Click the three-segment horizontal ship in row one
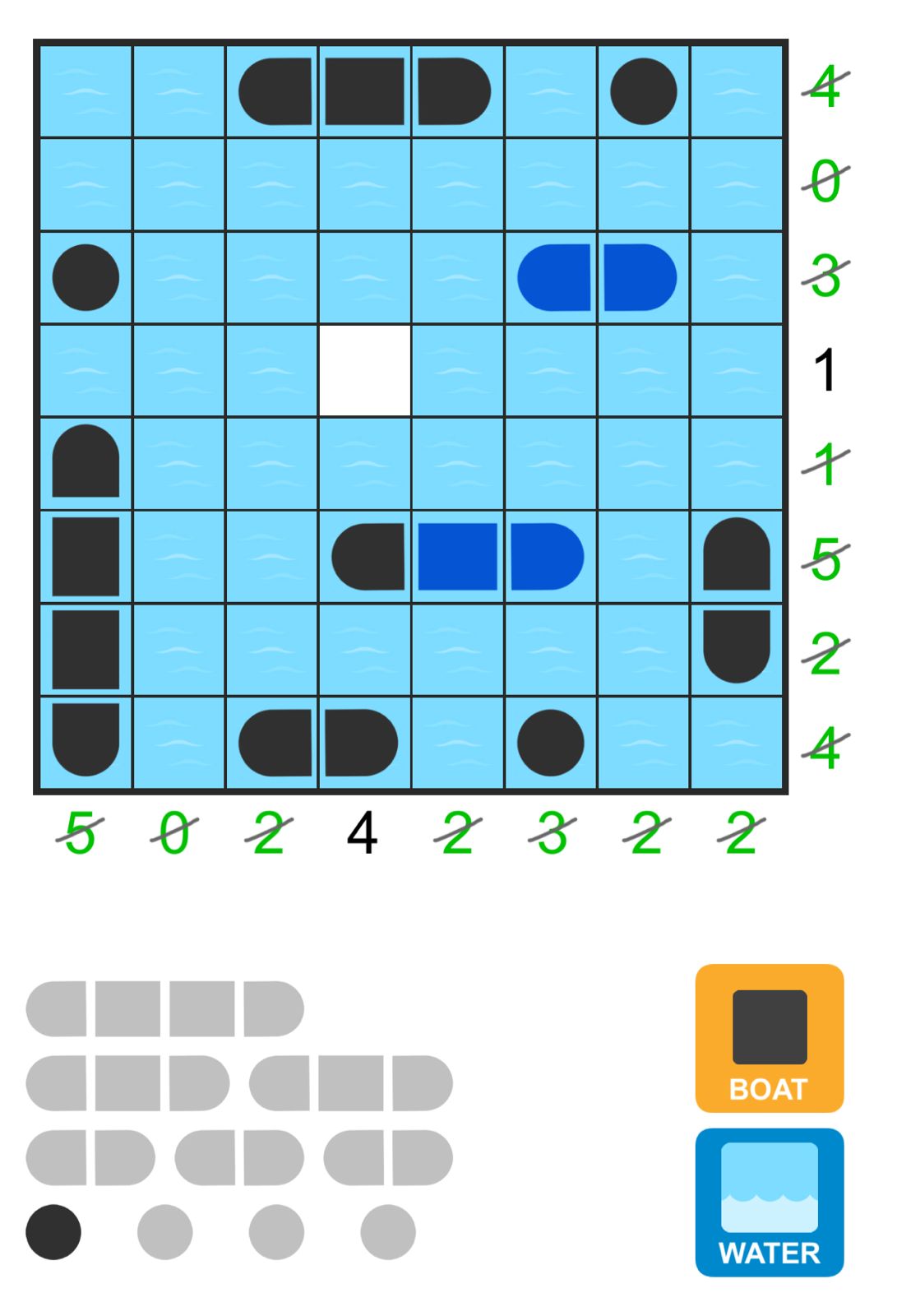The height and width of the screenshot is (1316, 897). (x=365, y=90)
